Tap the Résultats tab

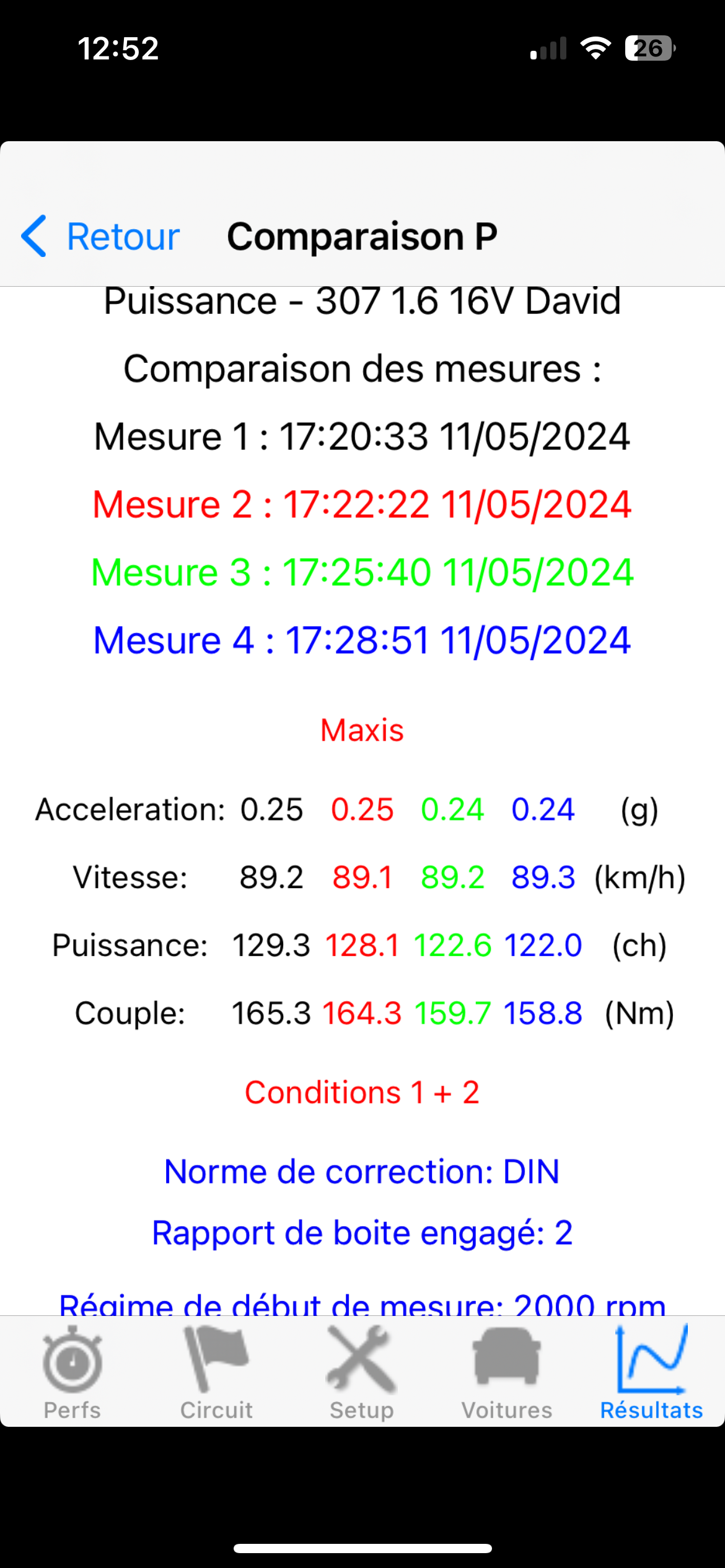click(x=651, y=1372)
